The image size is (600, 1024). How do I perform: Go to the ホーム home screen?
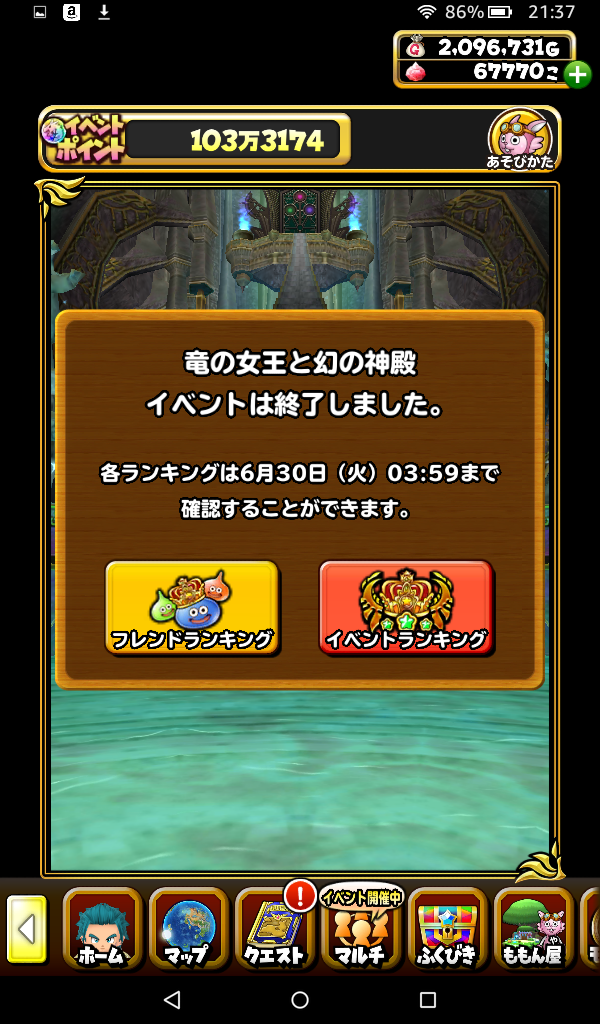[x=102, y=929]
